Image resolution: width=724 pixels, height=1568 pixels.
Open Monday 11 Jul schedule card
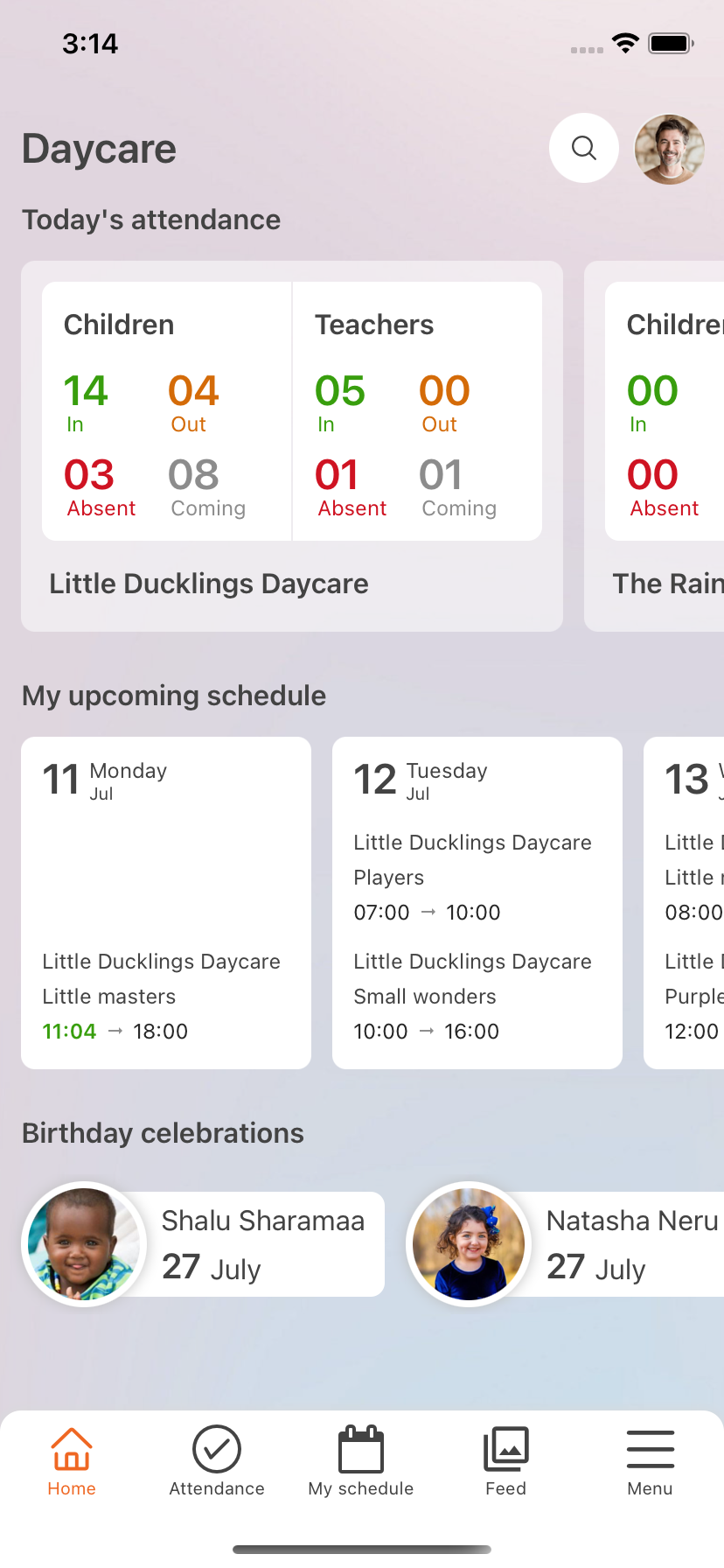tap(166, 902)
